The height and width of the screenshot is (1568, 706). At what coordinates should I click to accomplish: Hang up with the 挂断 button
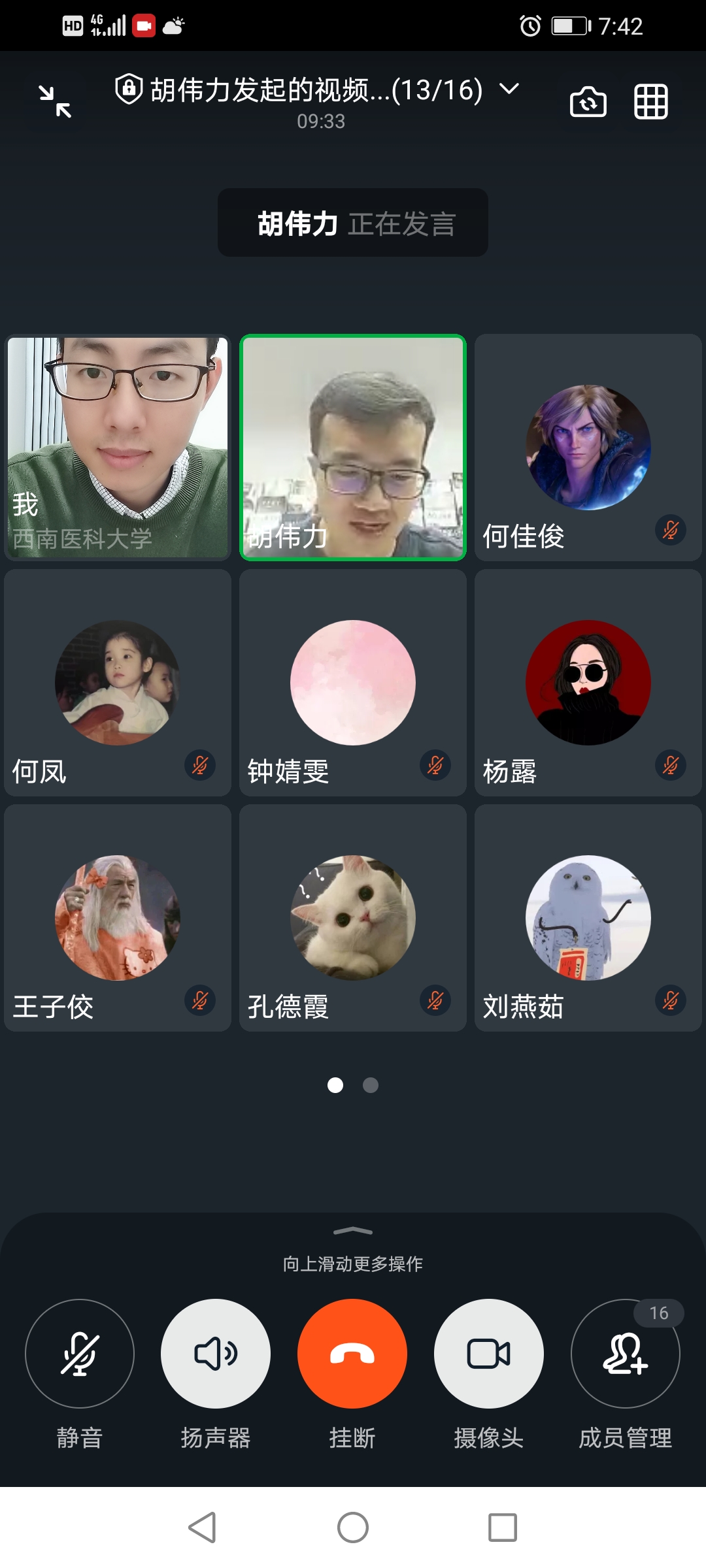(352, 1354)
